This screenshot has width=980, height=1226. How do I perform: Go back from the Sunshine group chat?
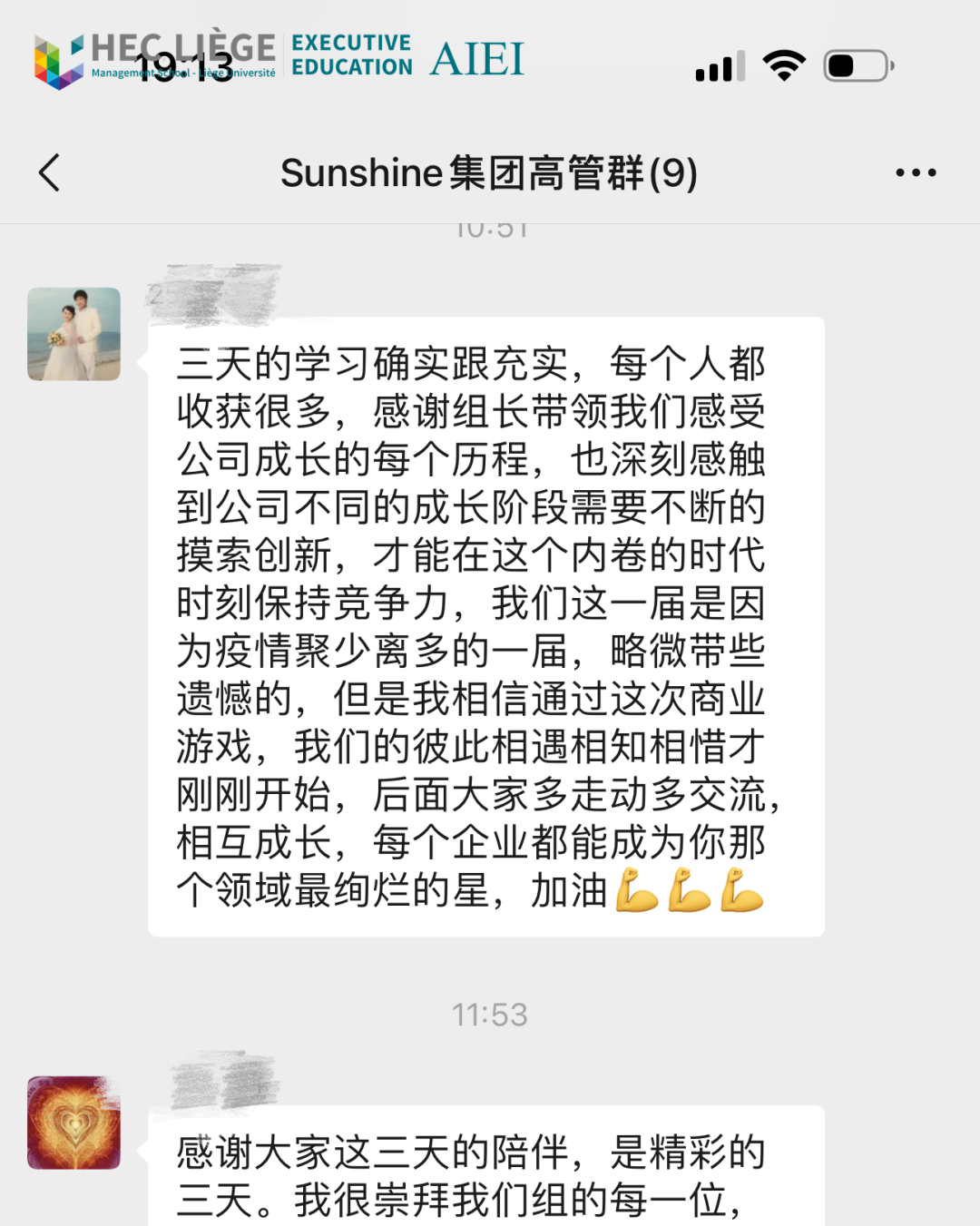(x=50, y=172)
